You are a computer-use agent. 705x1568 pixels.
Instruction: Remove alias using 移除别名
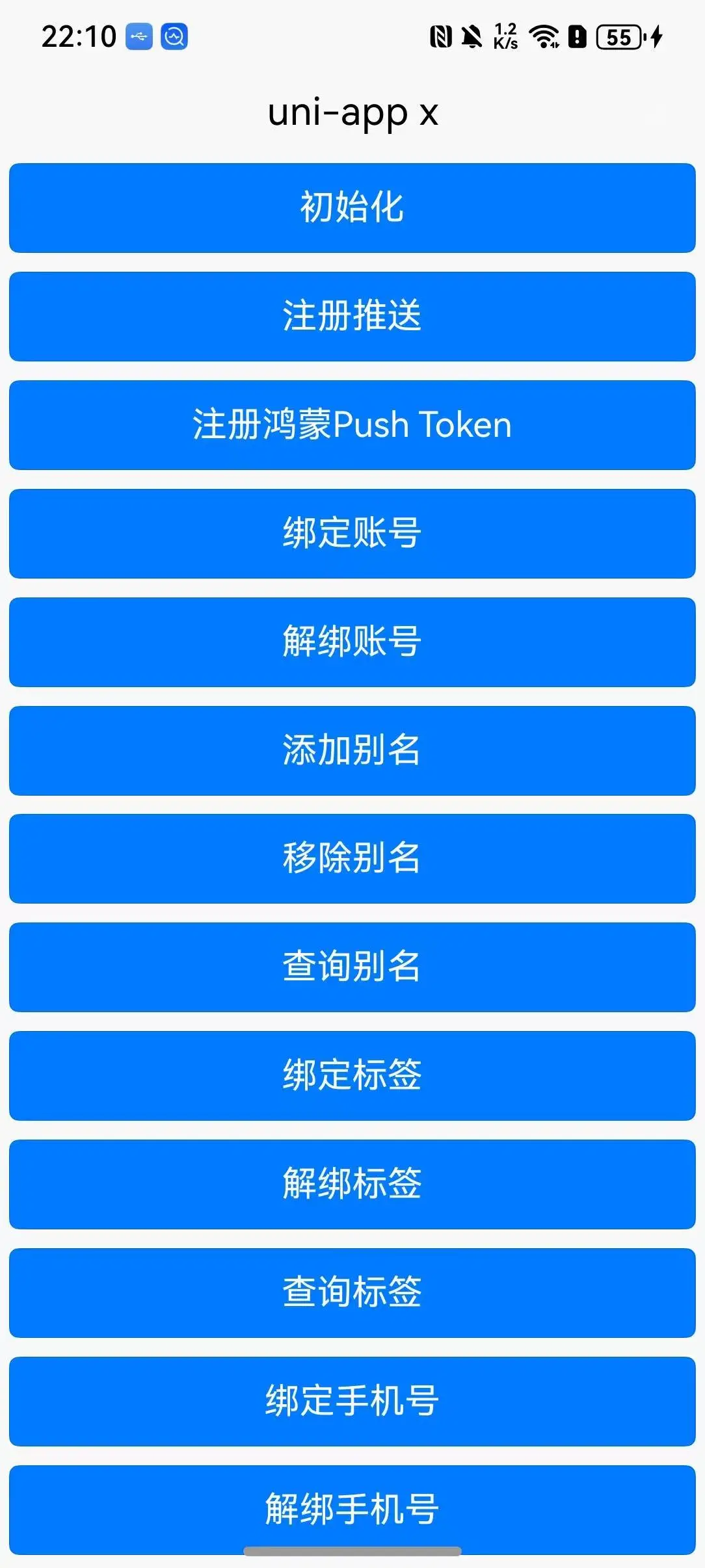(x=352, y=859)
